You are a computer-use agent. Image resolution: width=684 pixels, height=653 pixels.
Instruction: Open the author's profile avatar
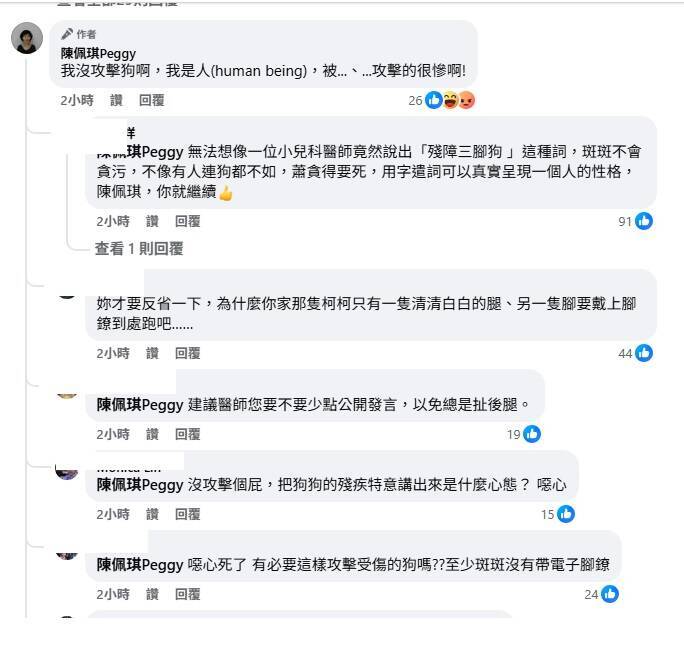(x=27, y=39)
